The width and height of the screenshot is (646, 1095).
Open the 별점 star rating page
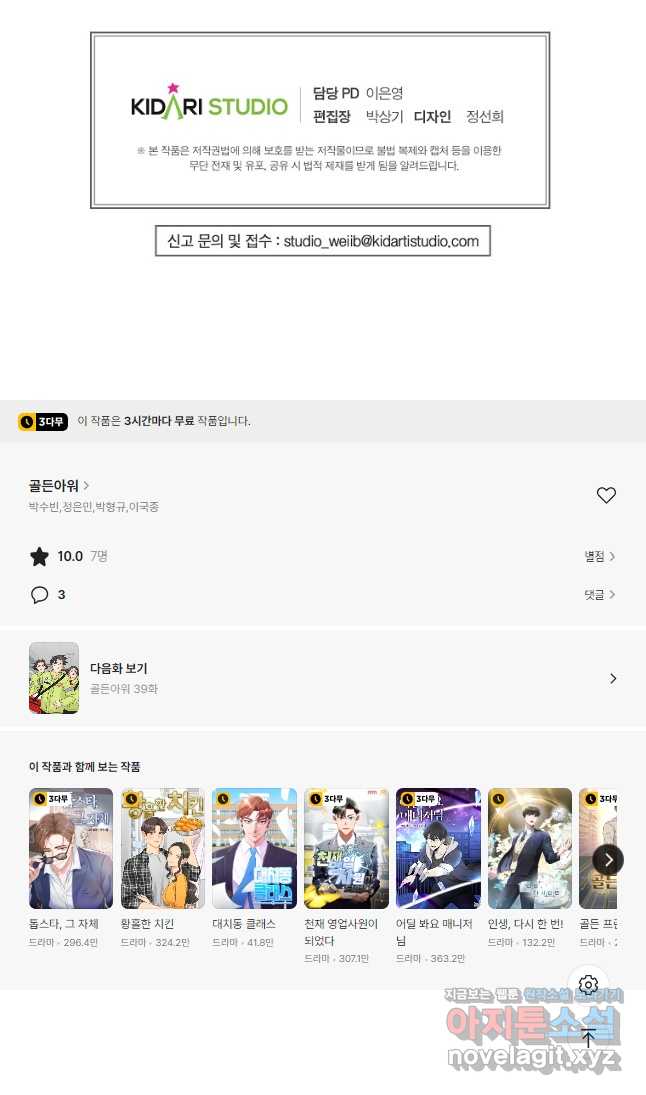point(599,557)
